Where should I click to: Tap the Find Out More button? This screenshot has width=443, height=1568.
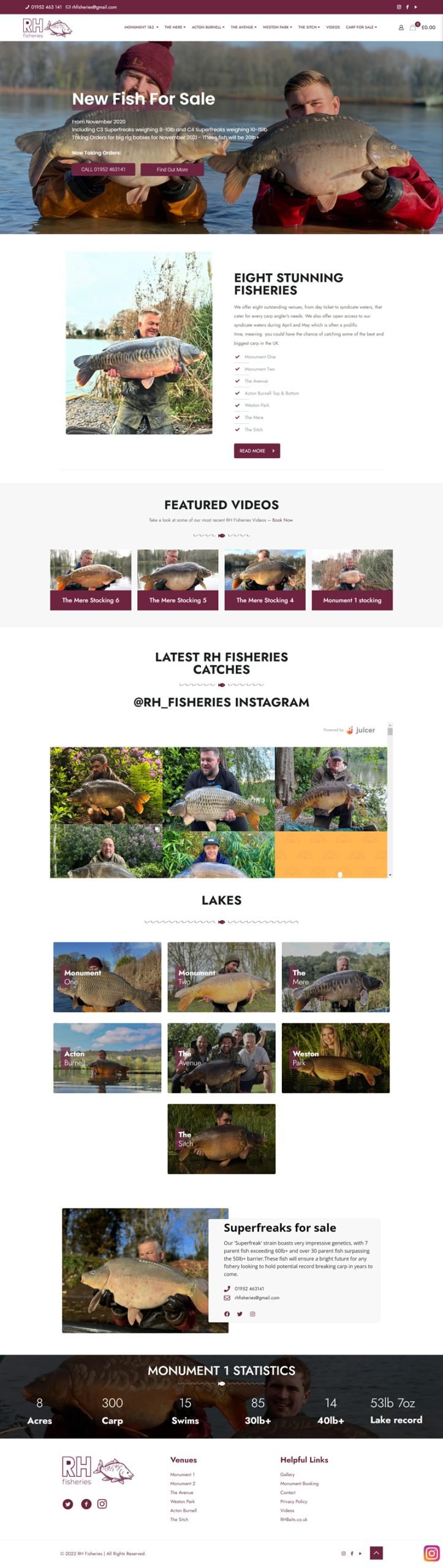point(172,170)
